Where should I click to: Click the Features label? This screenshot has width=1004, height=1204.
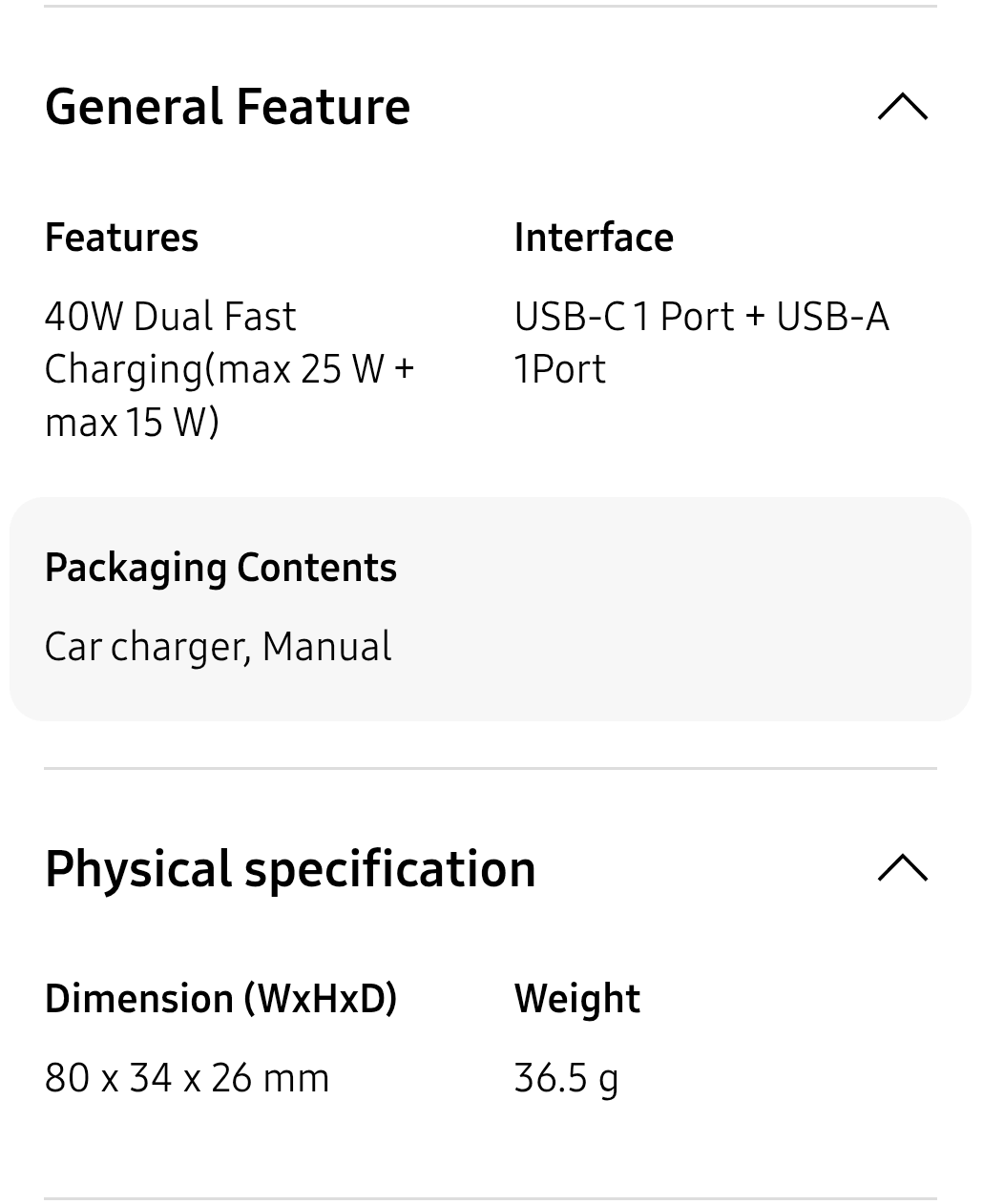pos(121,237)
